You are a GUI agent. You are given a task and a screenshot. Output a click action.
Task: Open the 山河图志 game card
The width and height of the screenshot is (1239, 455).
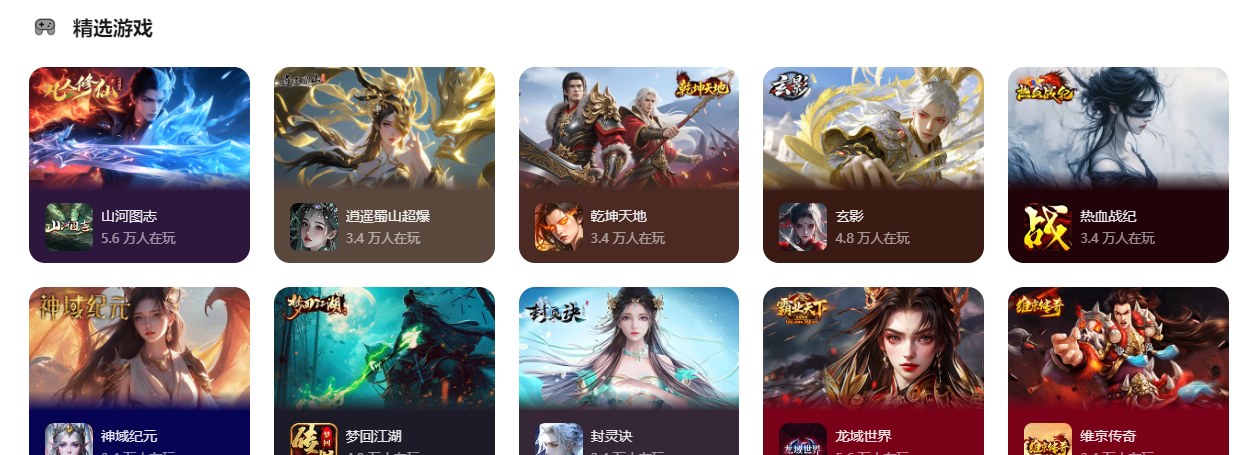(x=139, y=165)
